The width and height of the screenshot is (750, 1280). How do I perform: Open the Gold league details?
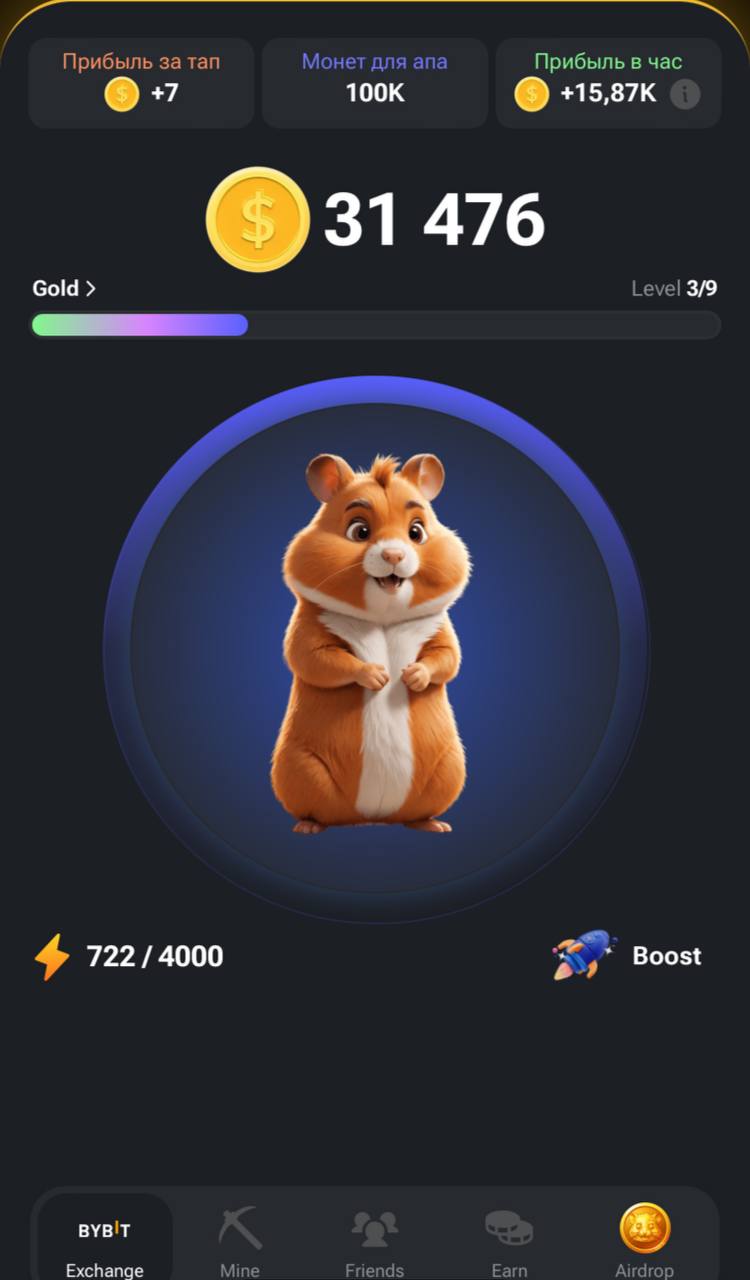pyautogui.click(x=64, y=289)
